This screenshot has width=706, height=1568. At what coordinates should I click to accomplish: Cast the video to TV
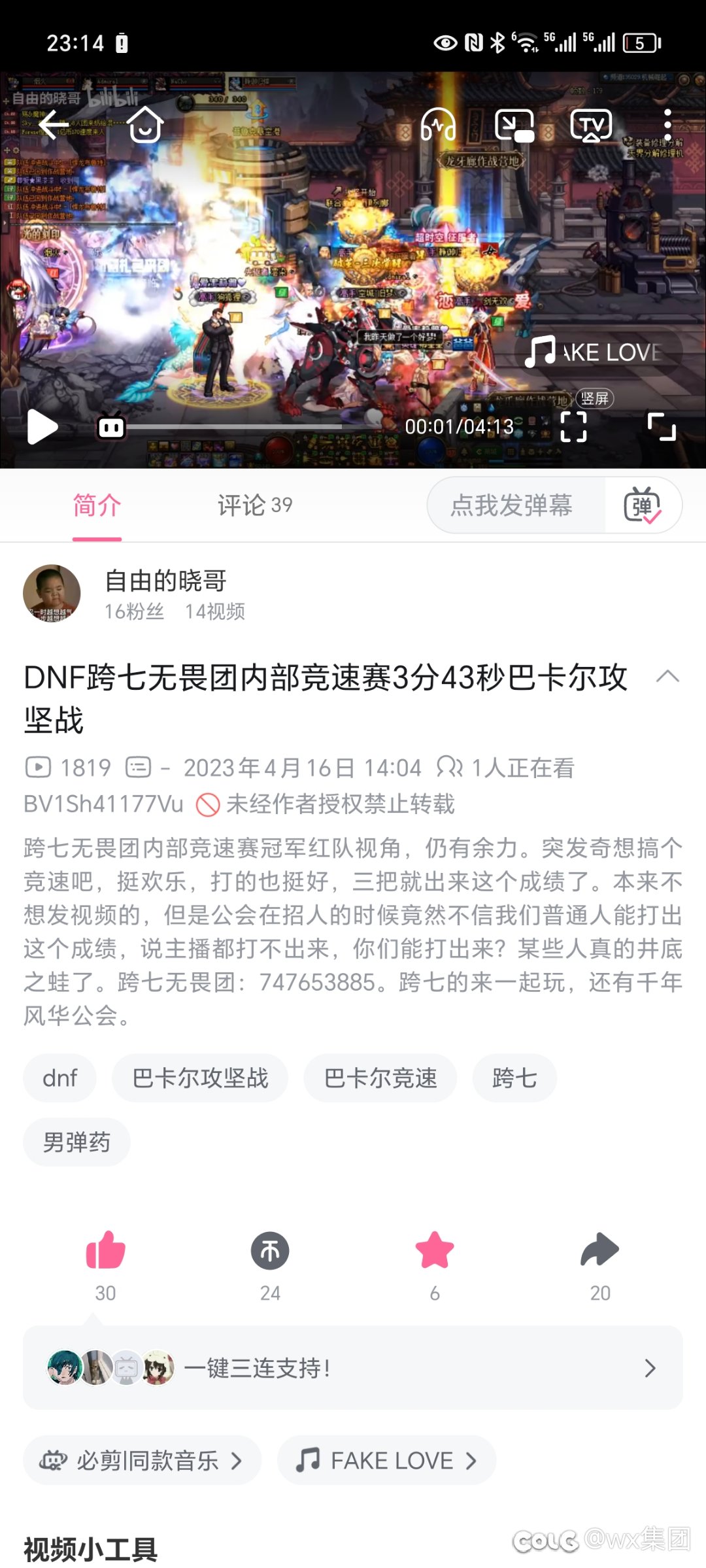[x=591, y=124]
